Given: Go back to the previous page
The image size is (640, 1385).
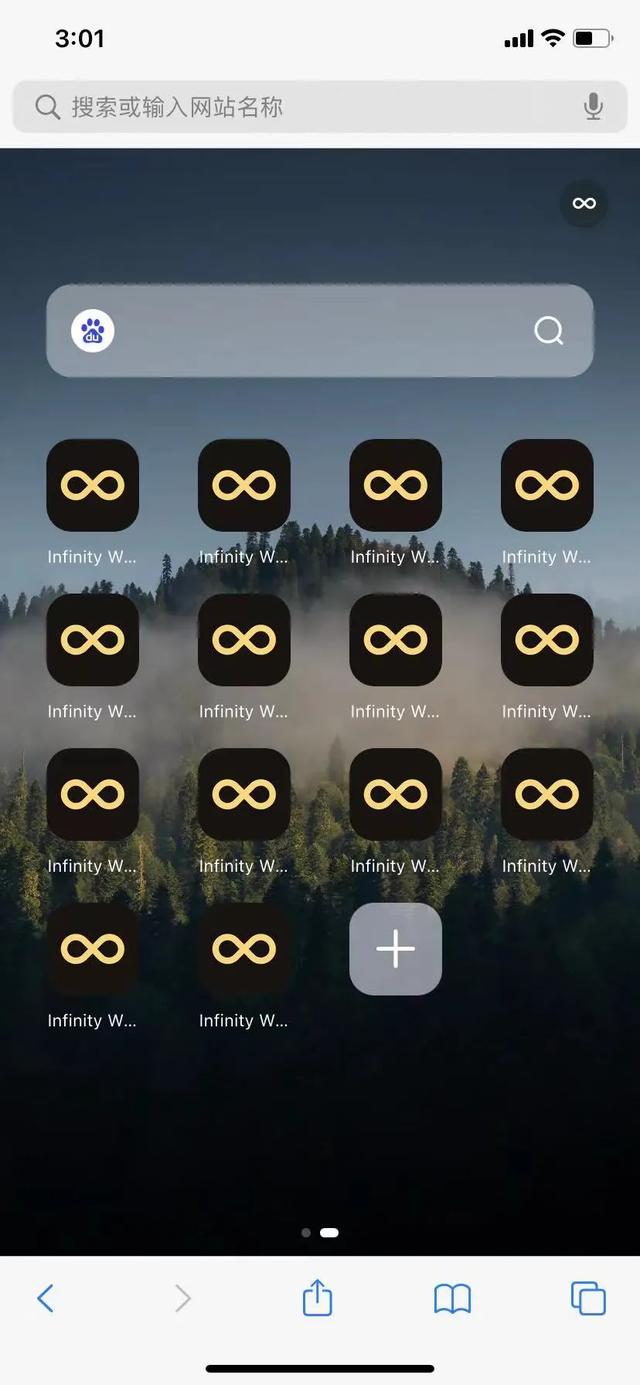Looking at the screenshot, I should point(45,1298).
